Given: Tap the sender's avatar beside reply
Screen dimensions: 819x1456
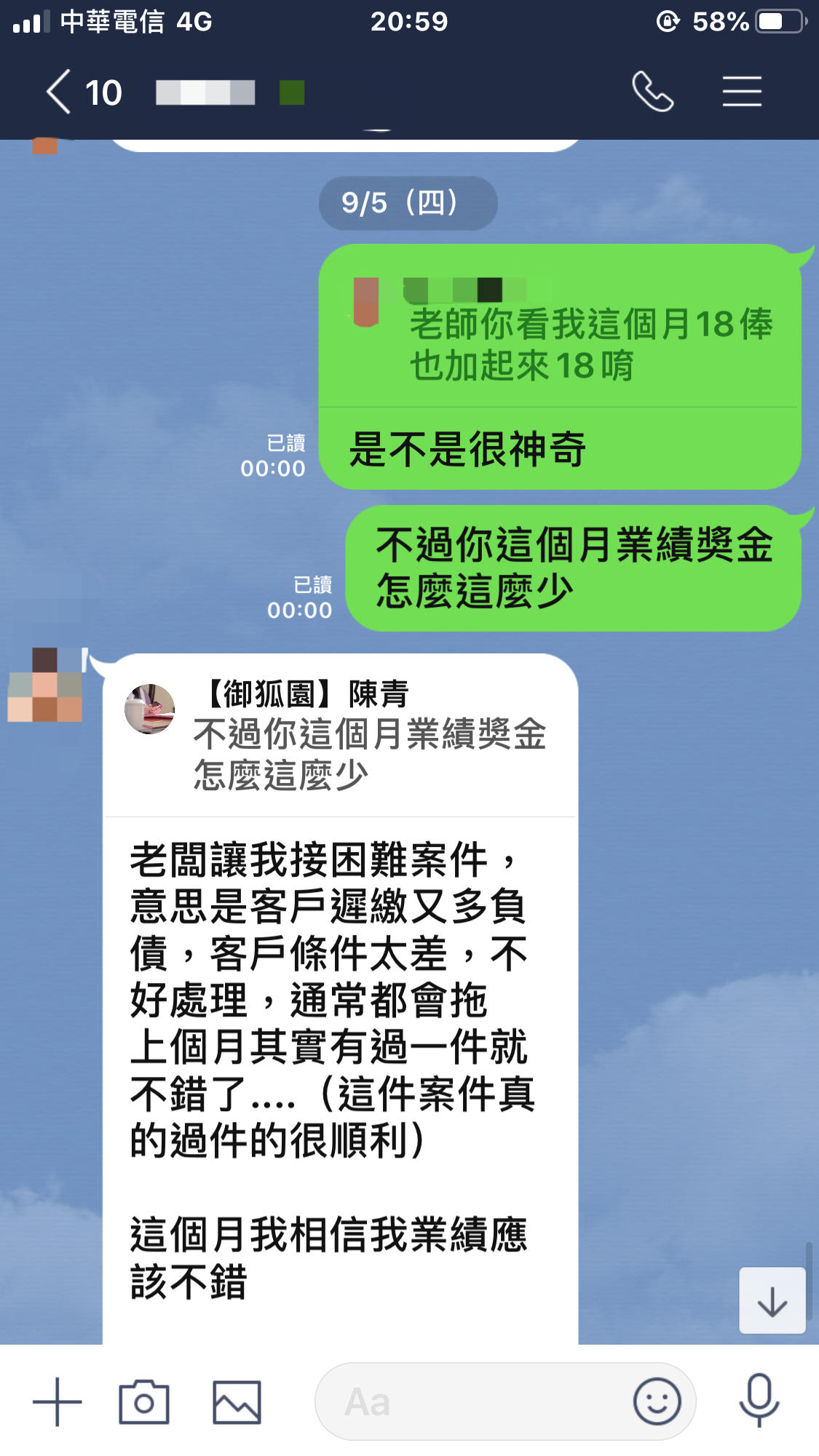Looking at the screenshot, I should [x=45, y=685].
